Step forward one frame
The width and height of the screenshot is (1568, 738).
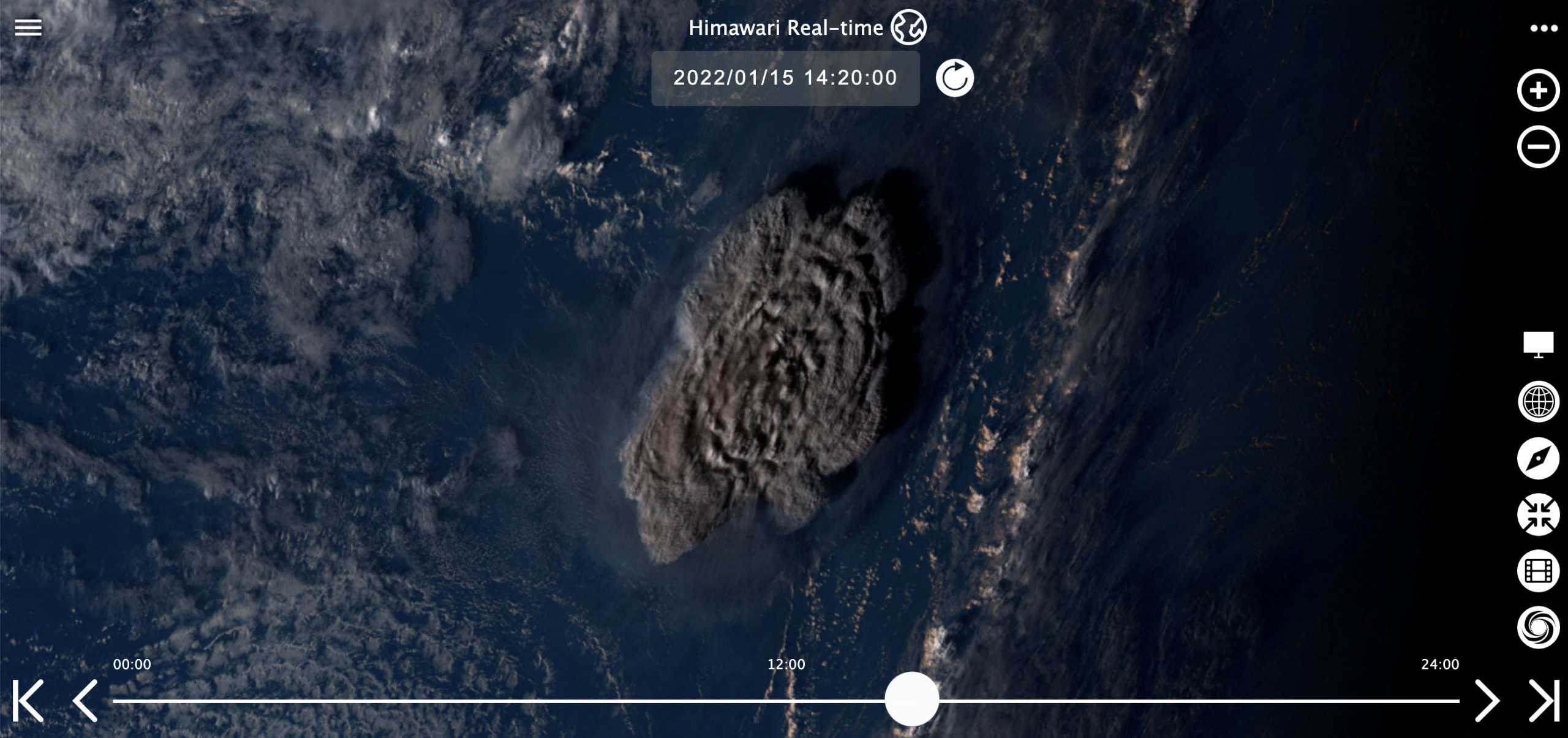1487,701
